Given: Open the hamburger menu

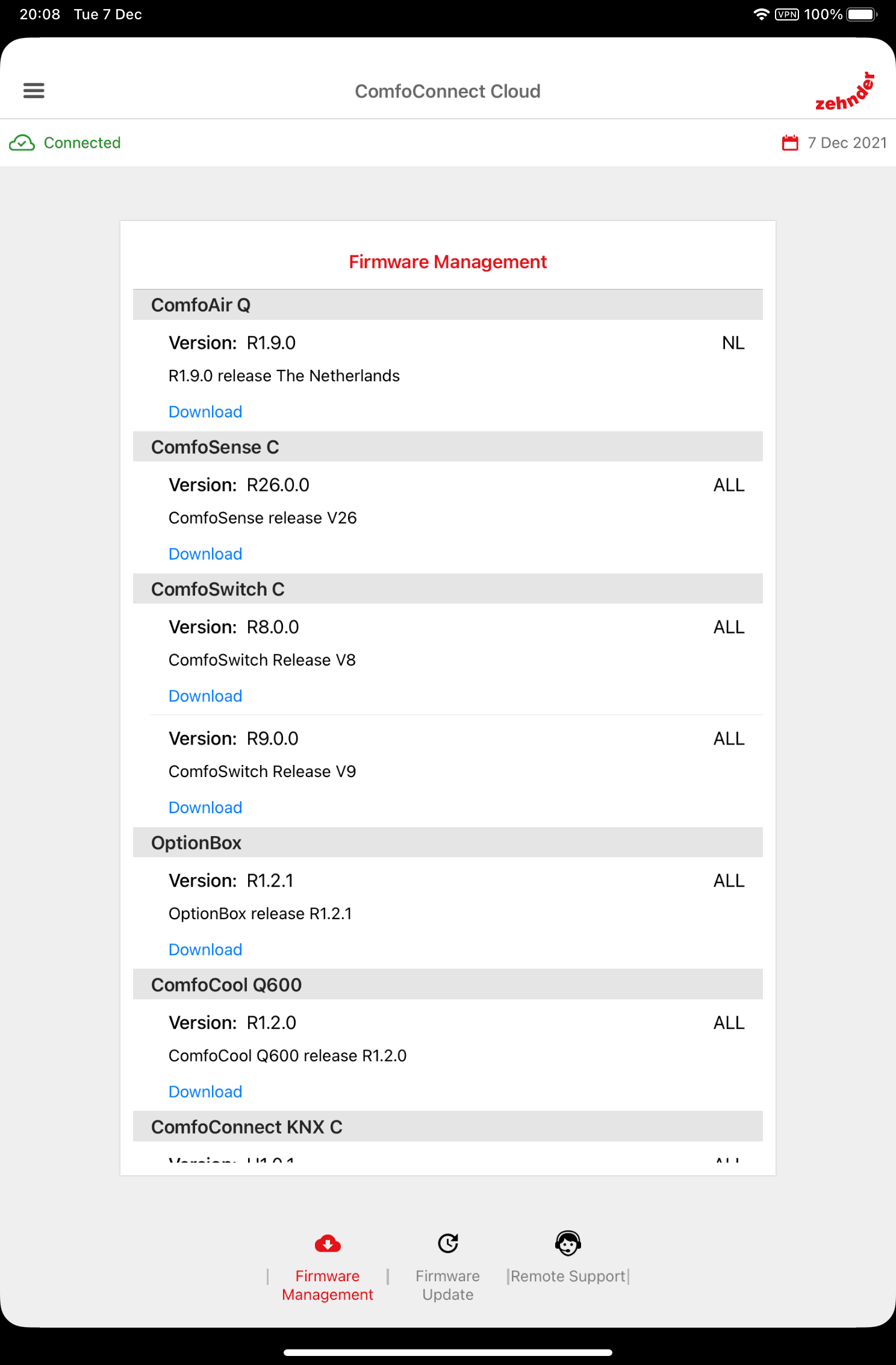Looking at the screenshot, I should click(x=34, y=90).
